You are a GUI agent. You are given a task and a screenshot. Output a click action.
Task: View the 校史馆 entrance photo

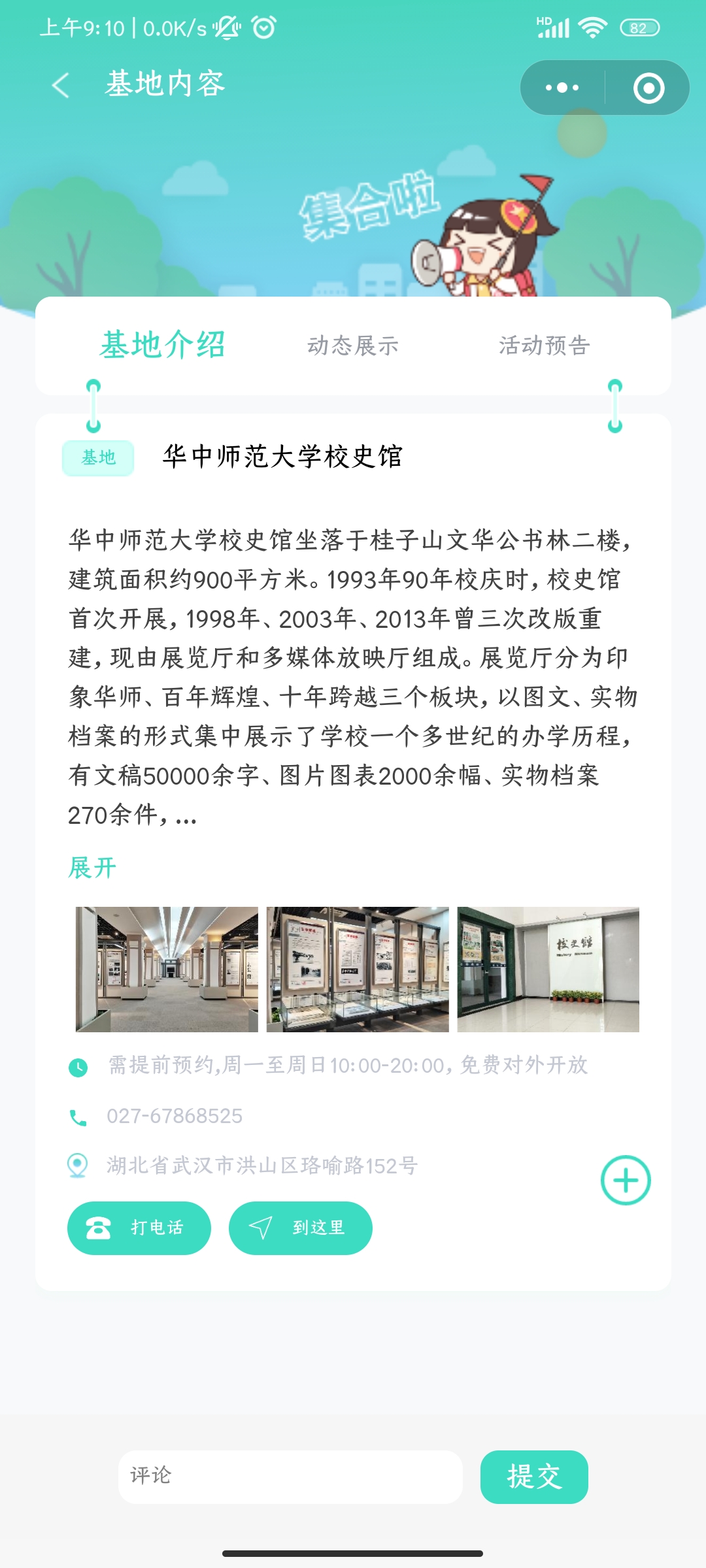point(548,970)
